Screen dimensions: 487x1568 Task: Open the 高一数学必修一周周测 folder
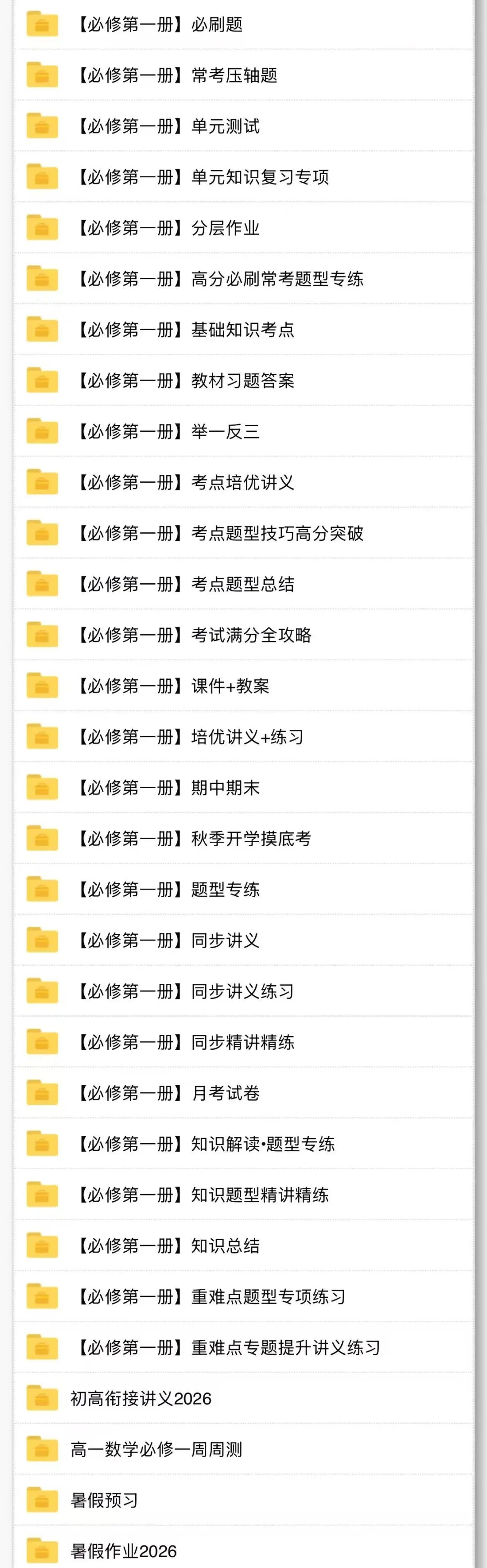point(243,1449)
